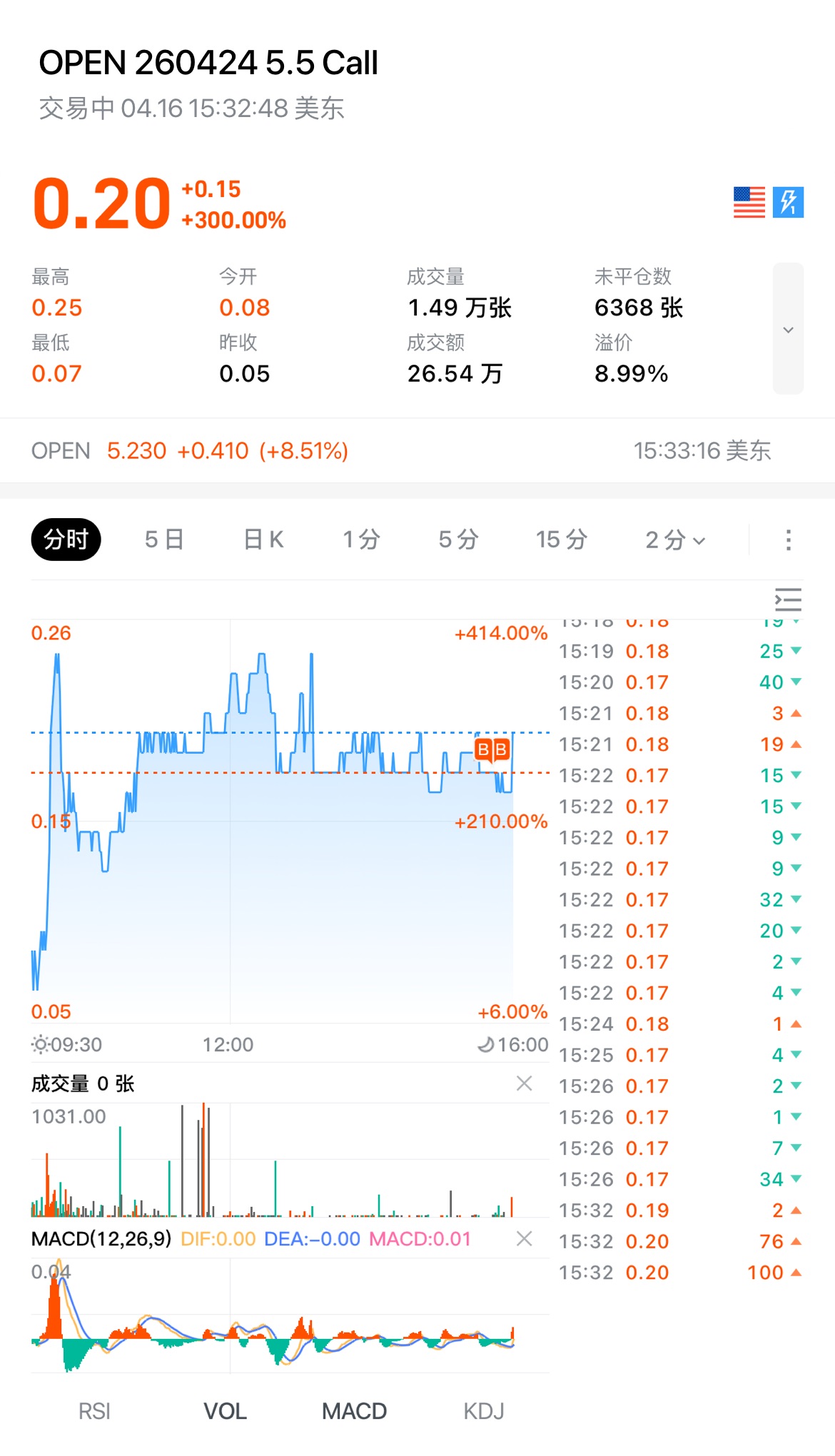This screenshot has height=1456, width=835.
Task: Select the KDJ indicator
Action: click(484, 1411)
